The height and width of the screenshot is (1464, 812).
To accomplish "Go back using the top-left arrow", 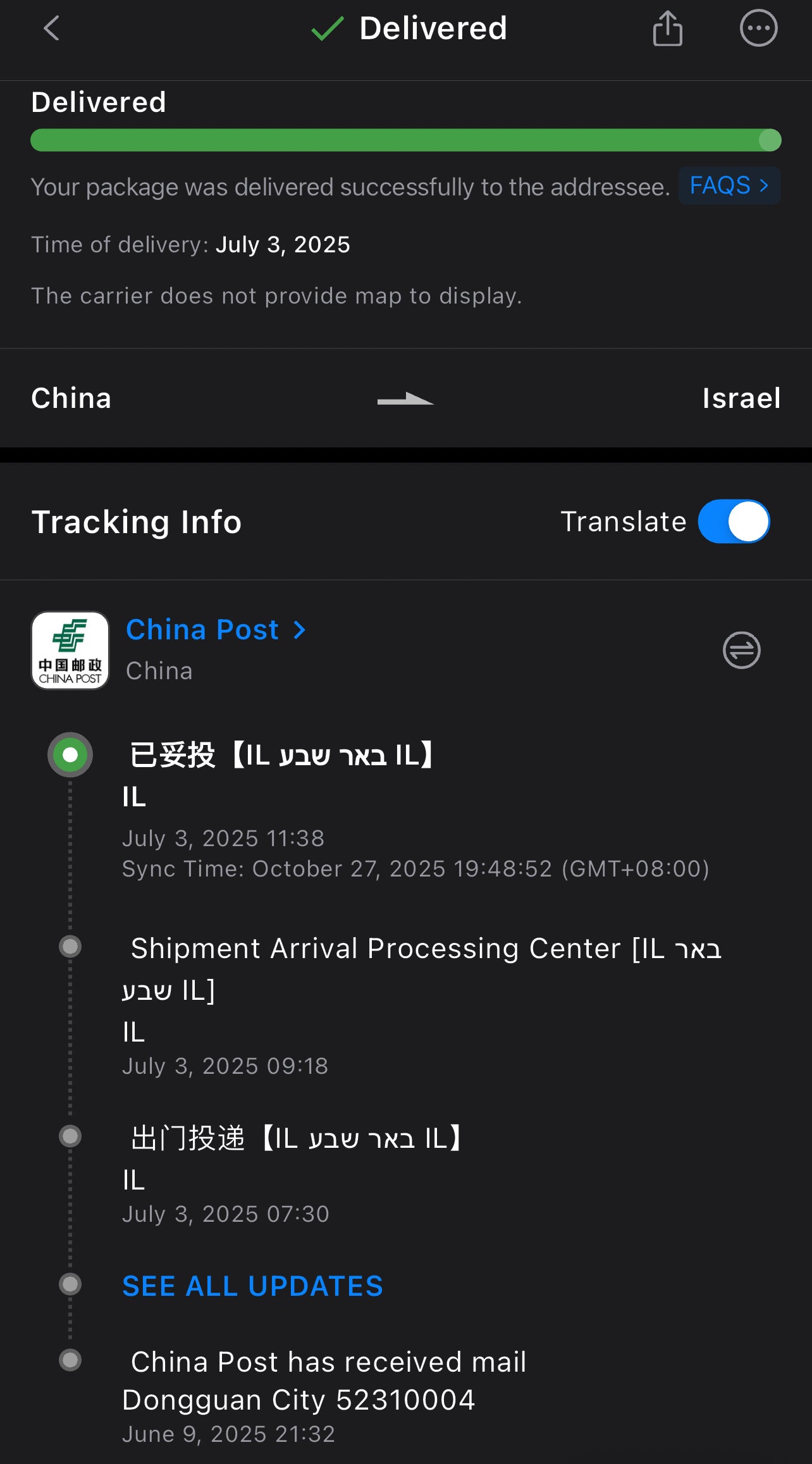I will pos(51,28).
